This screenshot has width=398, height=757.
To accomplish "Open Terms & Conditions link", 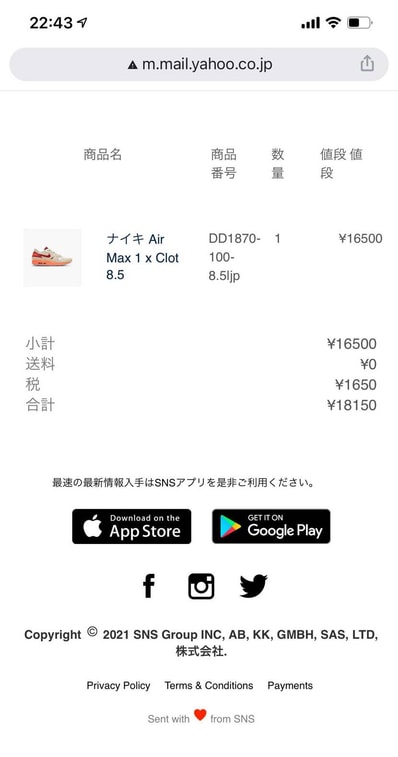I will [209, 686].
